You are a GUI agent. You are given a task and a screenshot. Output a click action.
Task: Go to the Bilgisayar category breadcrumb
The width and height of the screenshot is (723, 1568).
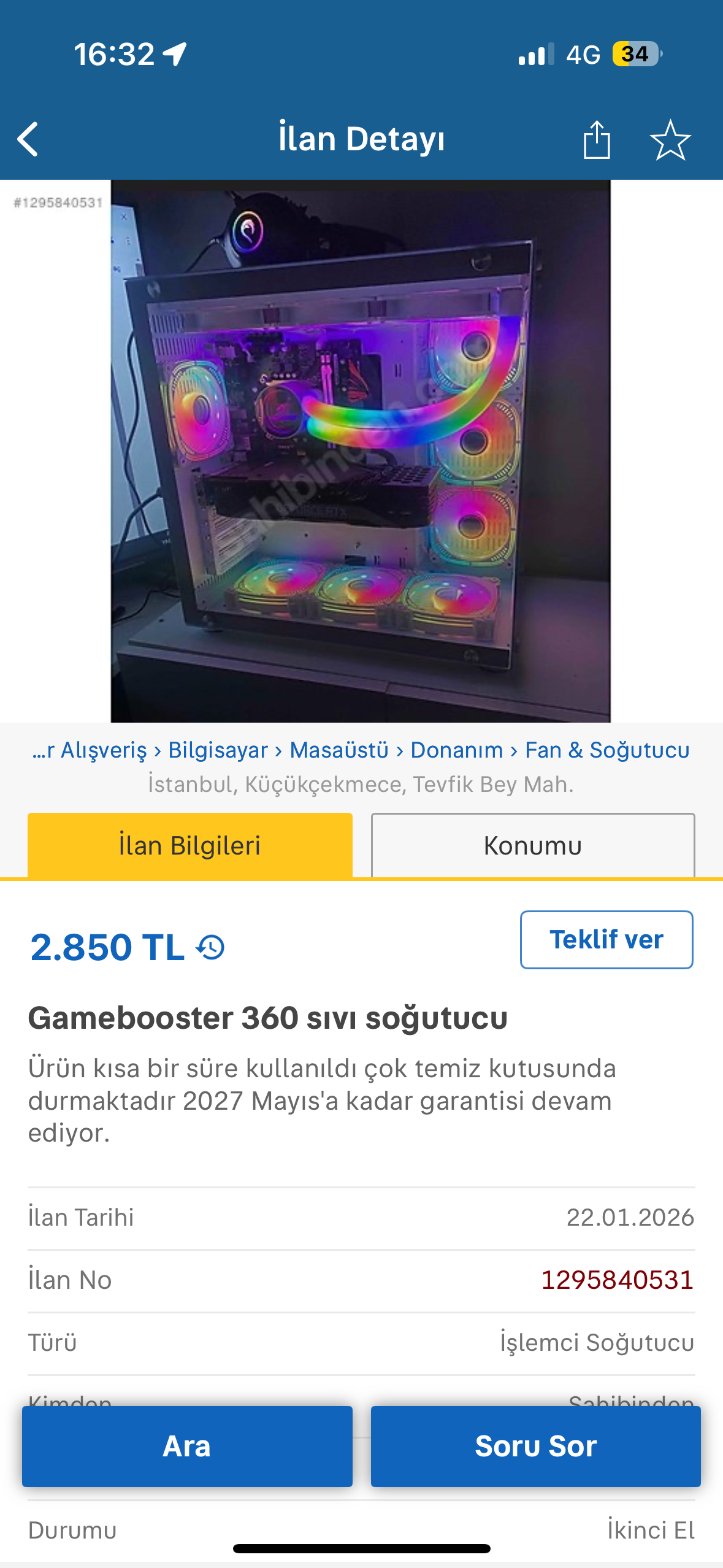218,750
